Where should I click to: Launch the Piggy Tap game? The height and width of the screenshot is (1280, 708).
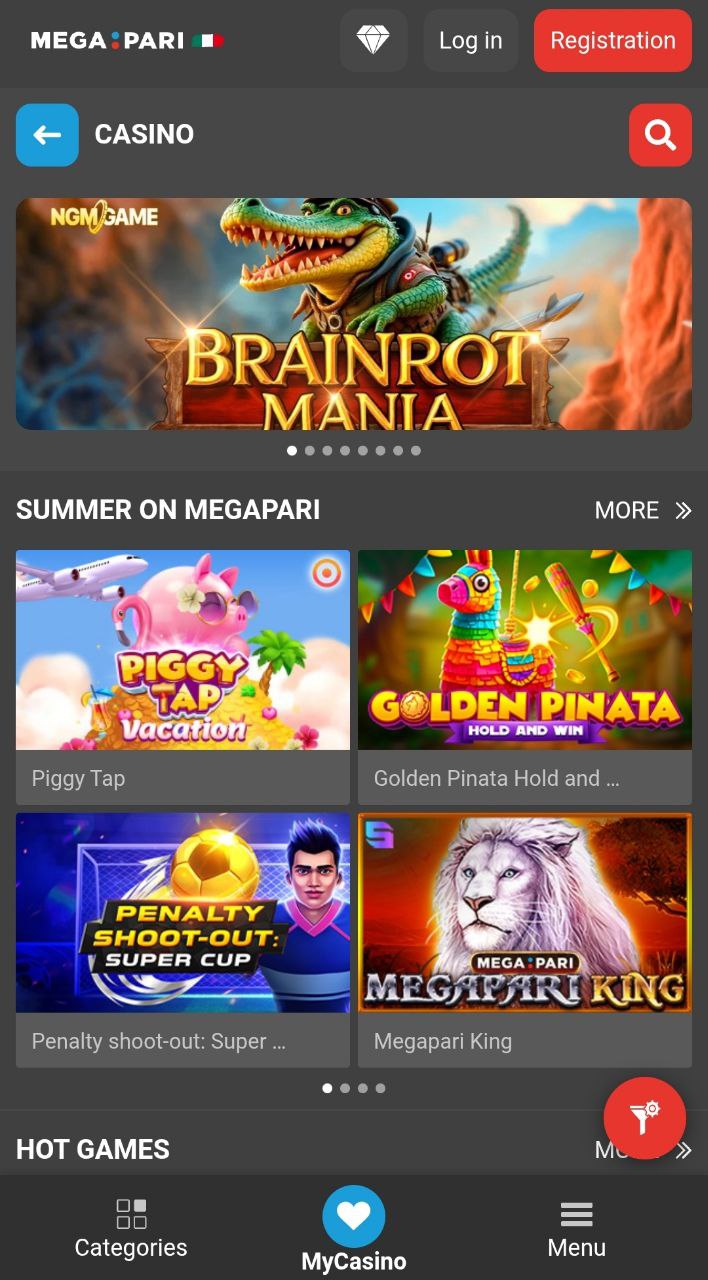click(x=183, y=677)
